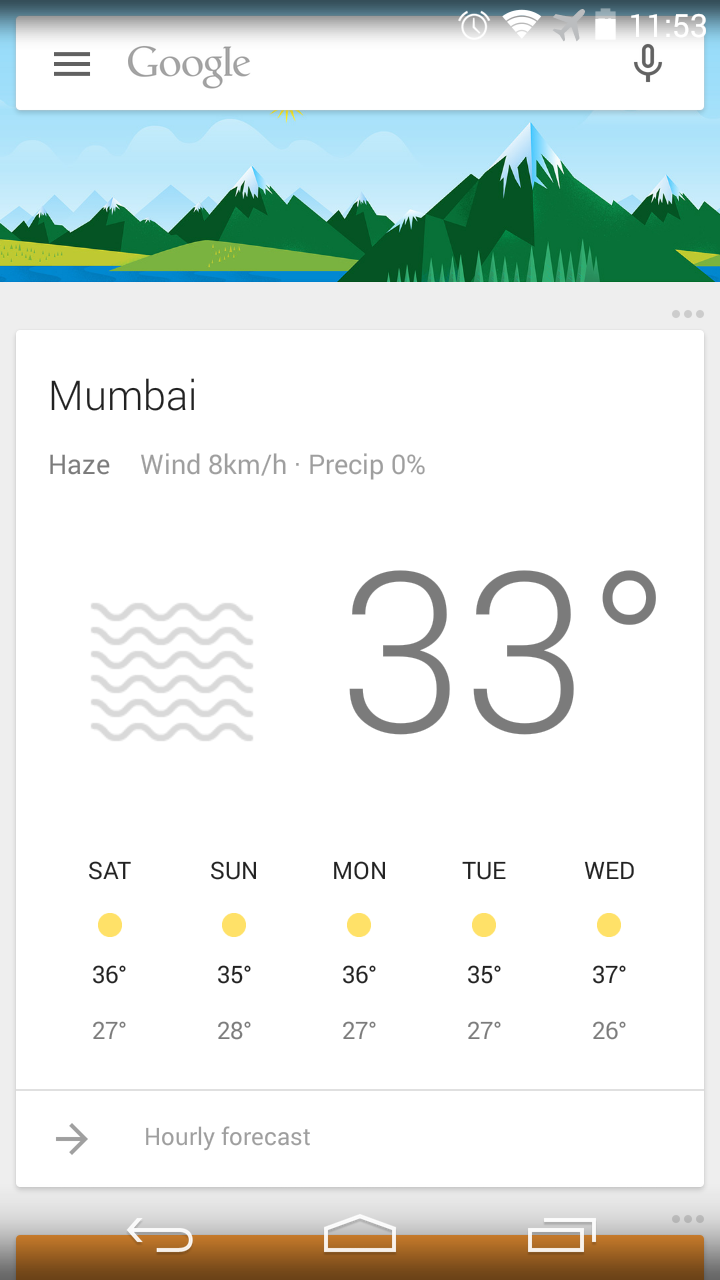
Task: Start voice search with the microphone
Action: (x=648, y=64)
